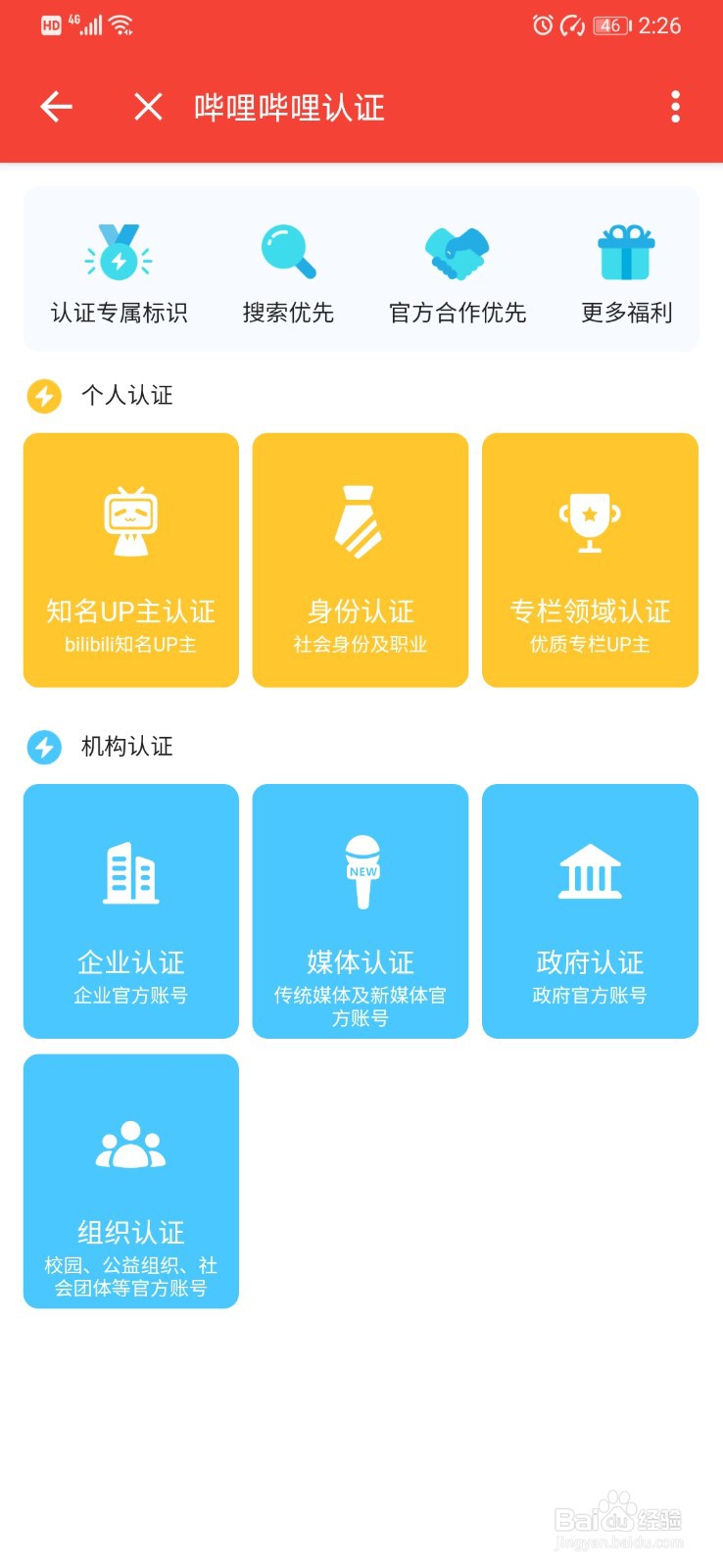723x1568 pixels.
Task: Click the building icon on 企业认证 card
Action: tap(130, 870)
